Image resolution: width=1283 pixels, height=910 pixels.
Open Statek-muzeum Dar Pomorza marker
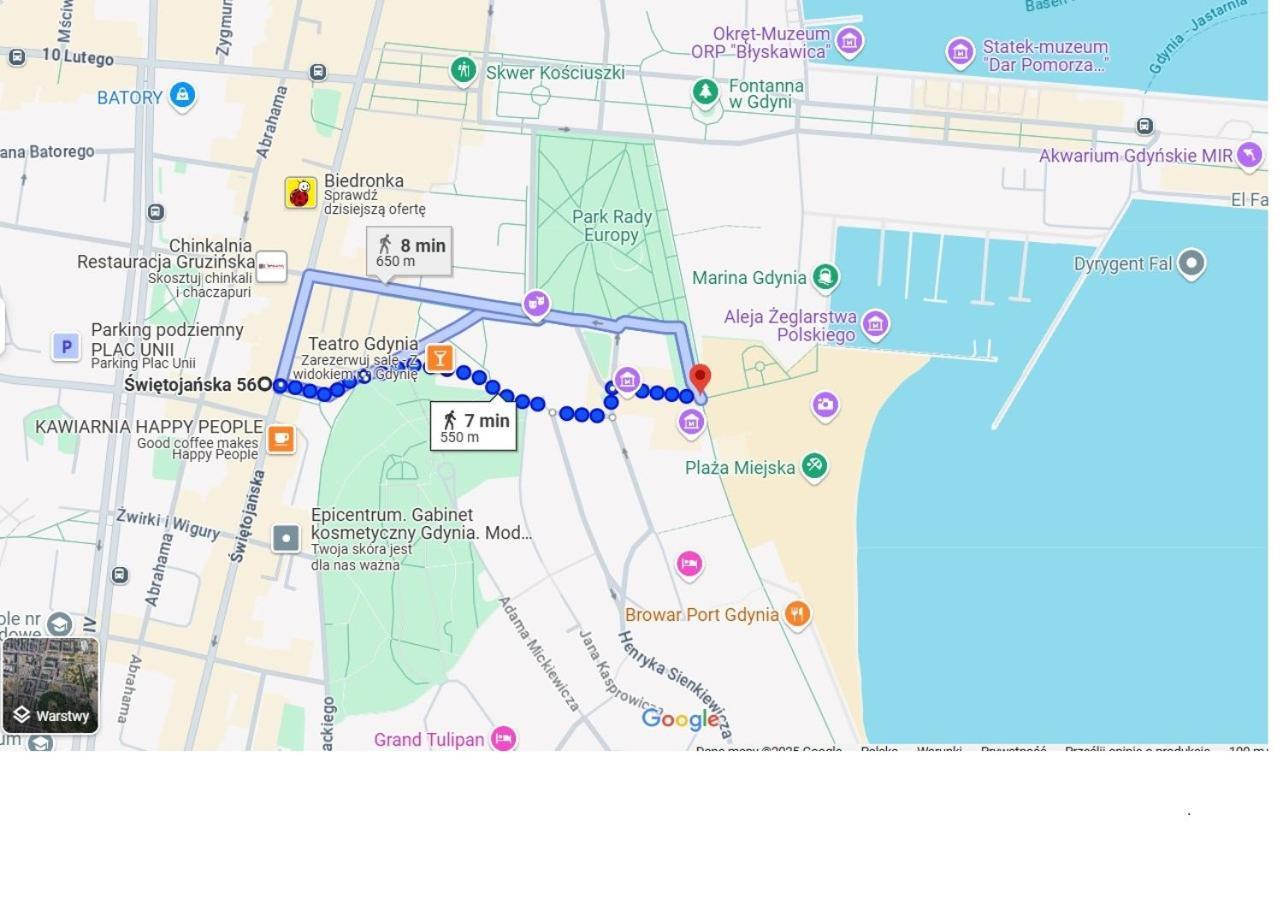pyautogui.click(x=960, y=52)
